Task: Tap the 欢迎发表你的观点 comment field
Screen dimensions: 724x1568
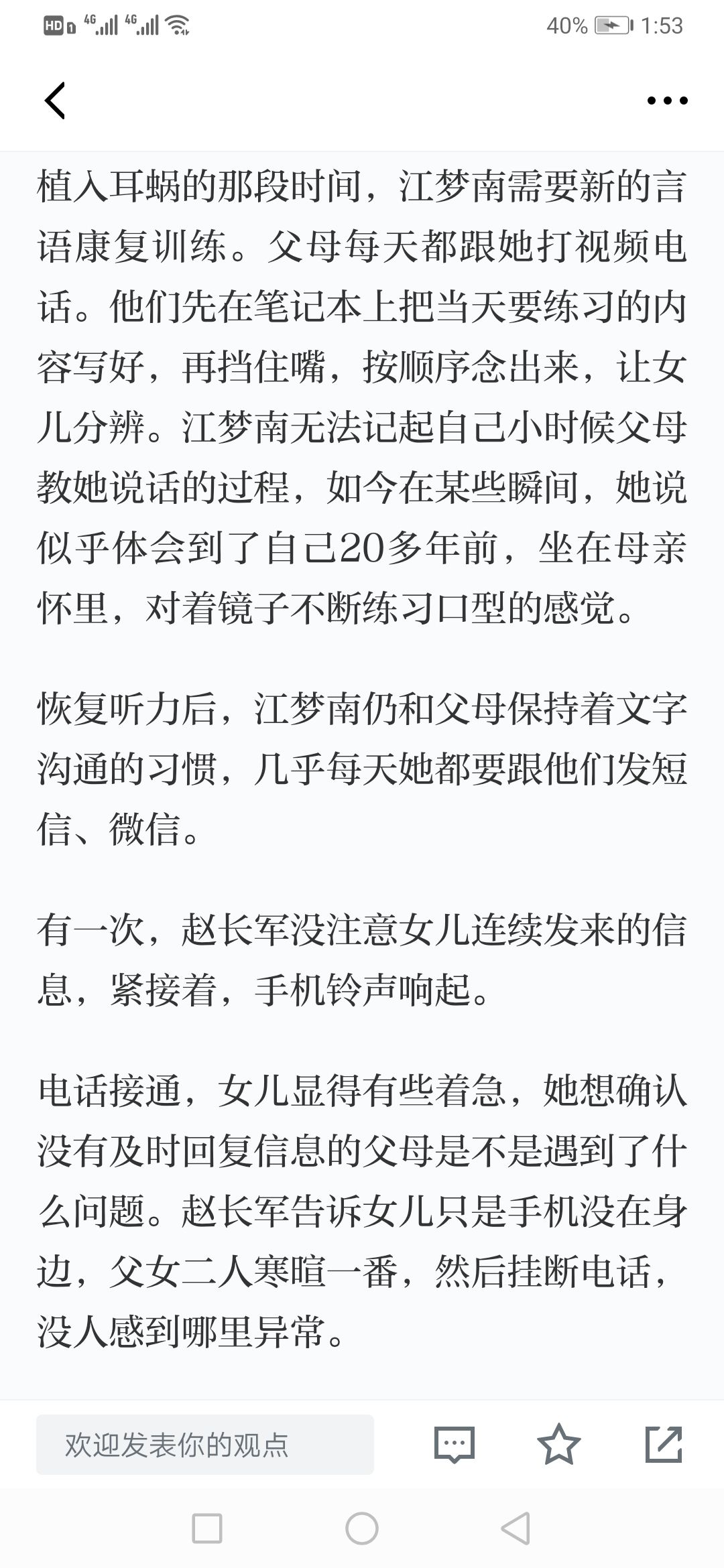Action: [205, 1445]
